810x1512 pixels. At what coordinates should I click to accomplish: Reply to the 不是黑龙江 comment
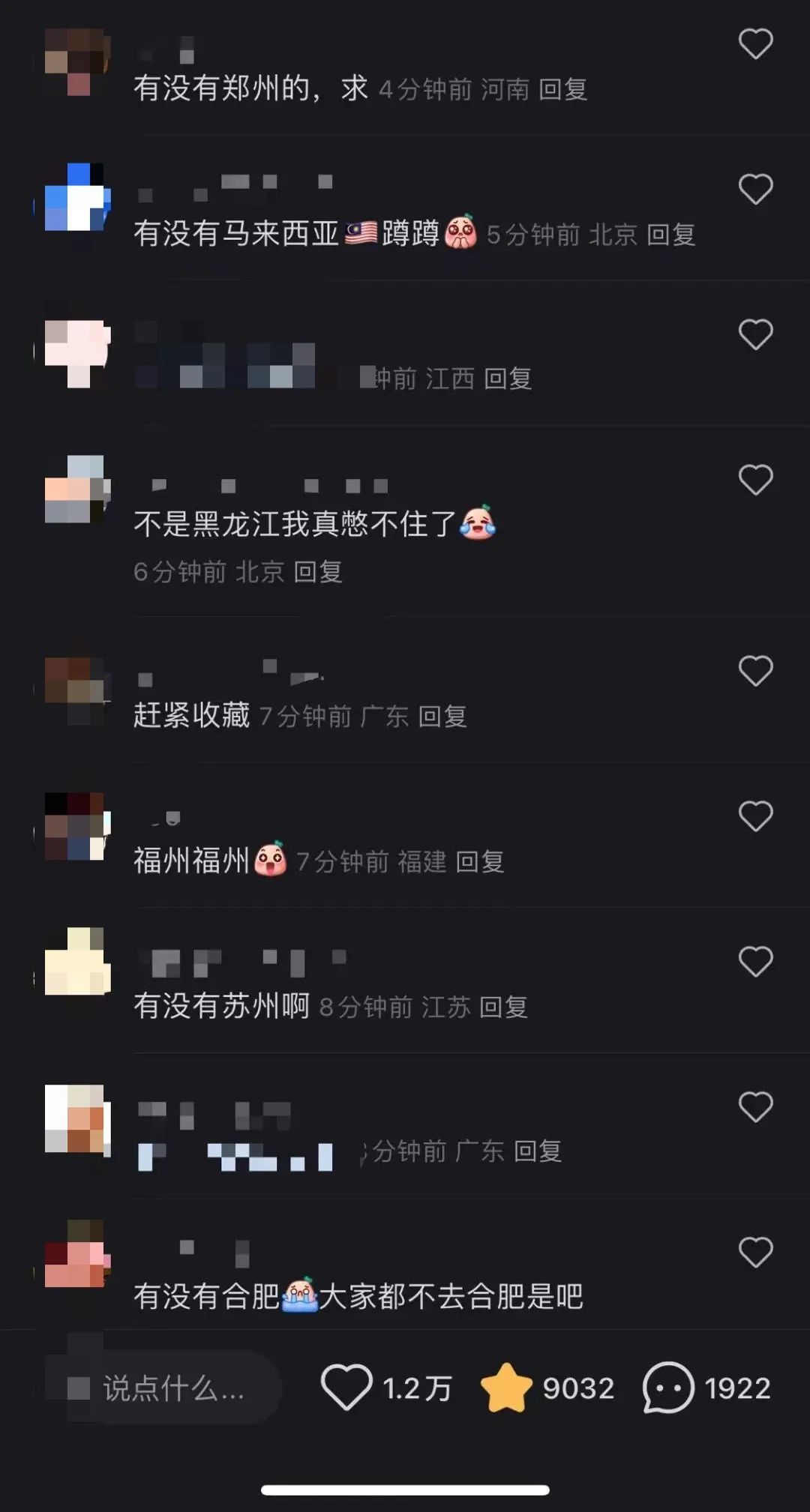318,573
